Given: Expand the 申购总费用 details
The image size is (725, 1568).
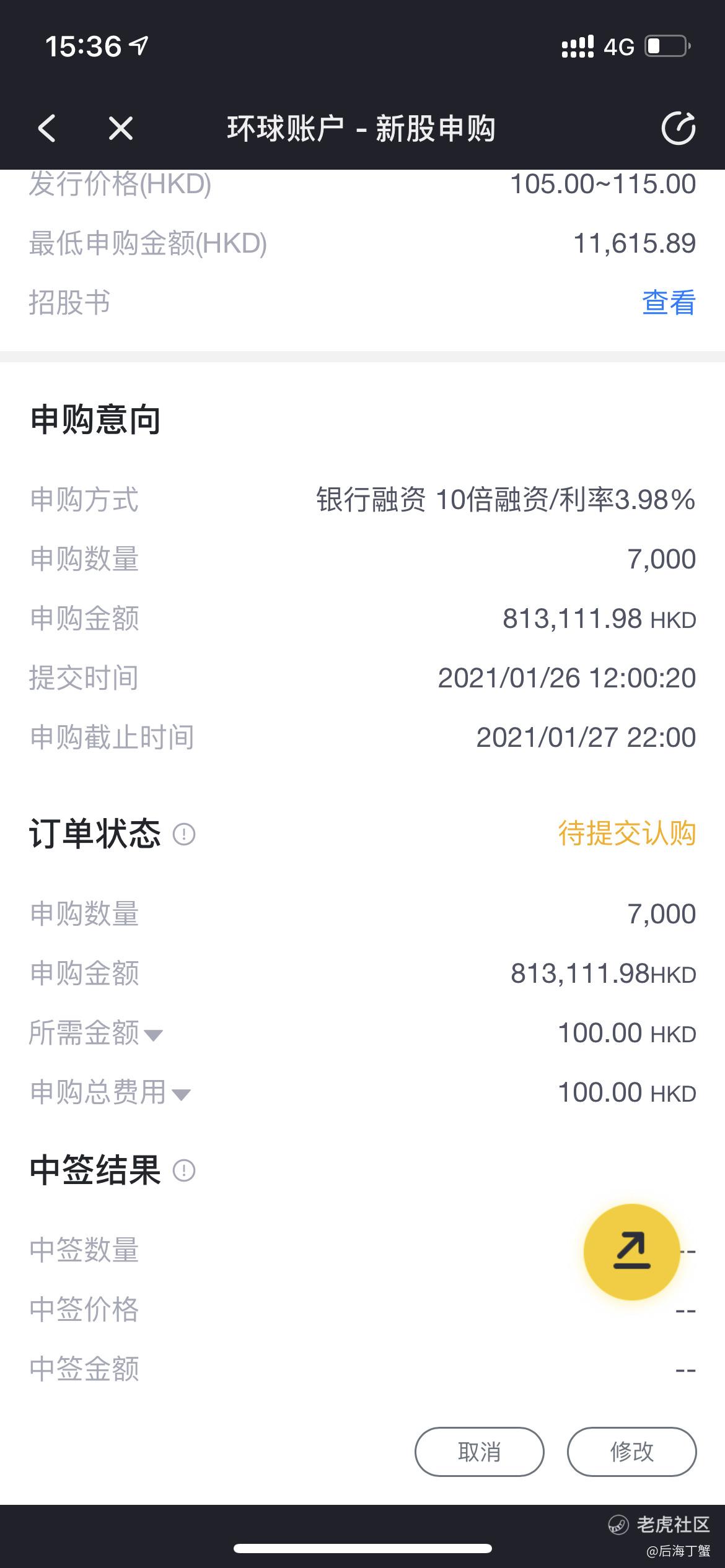Looking at the screenshot, I should 181,1094.
